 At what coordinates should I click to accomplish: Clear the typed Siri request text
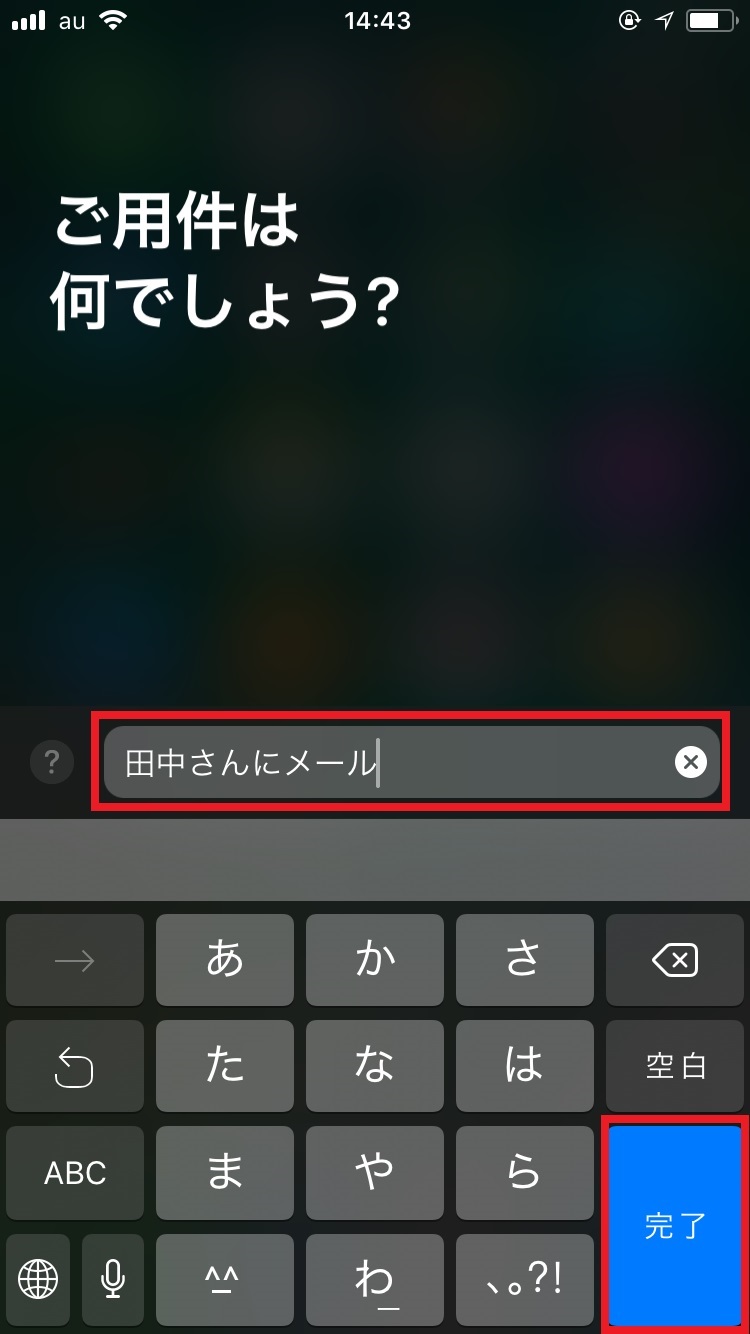[x=690, y=763]
